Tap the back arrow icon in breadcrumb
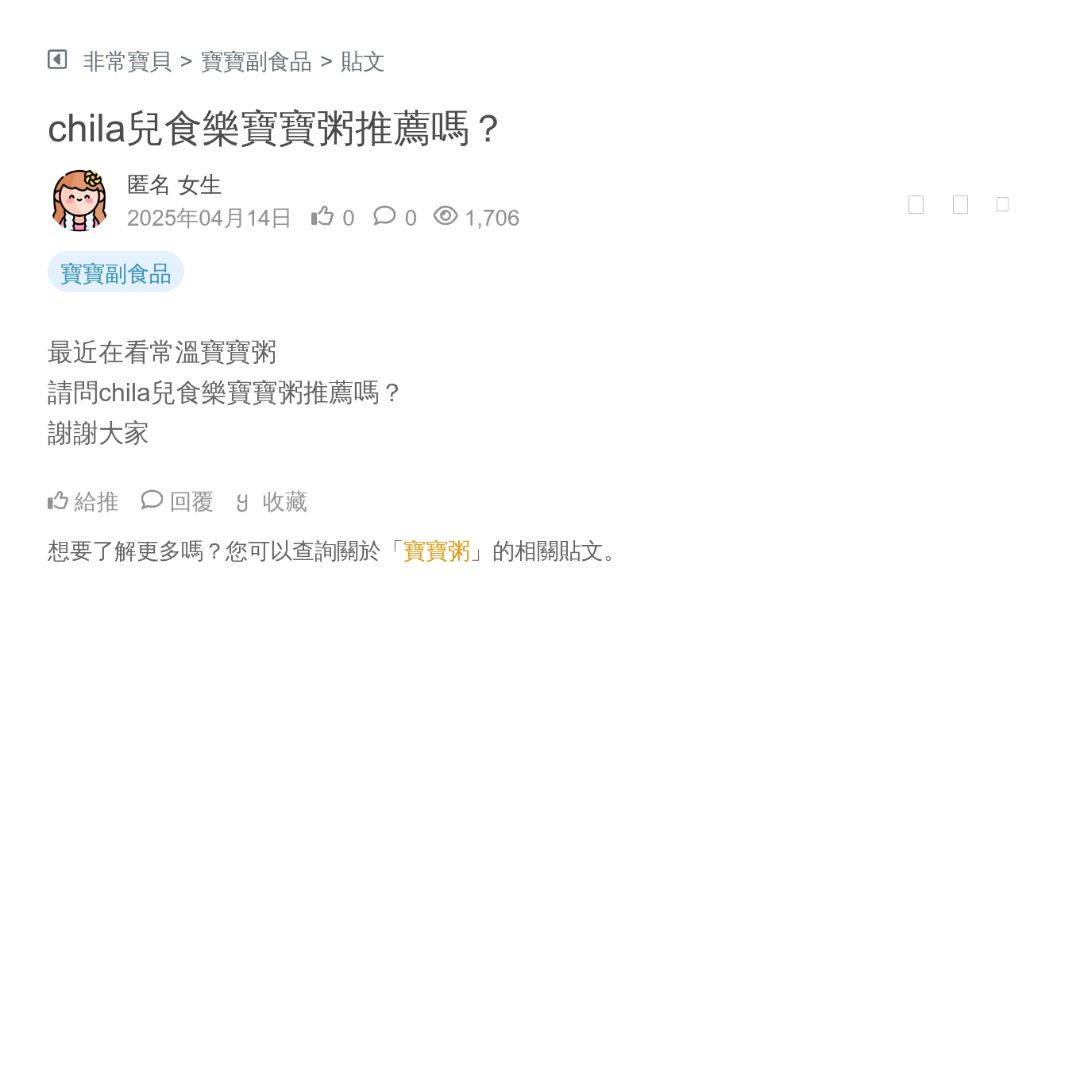Viewport: 1080px width, 1080px height. pos(57,60)
